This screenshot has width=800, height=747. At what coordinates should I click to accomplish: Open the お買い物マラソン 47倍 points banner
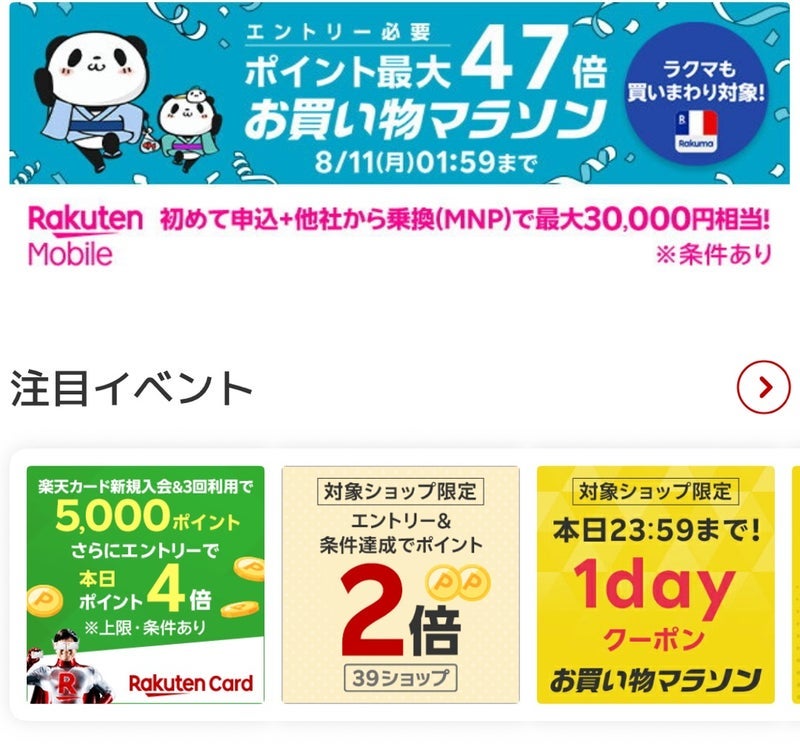click(x=400, y=93)
